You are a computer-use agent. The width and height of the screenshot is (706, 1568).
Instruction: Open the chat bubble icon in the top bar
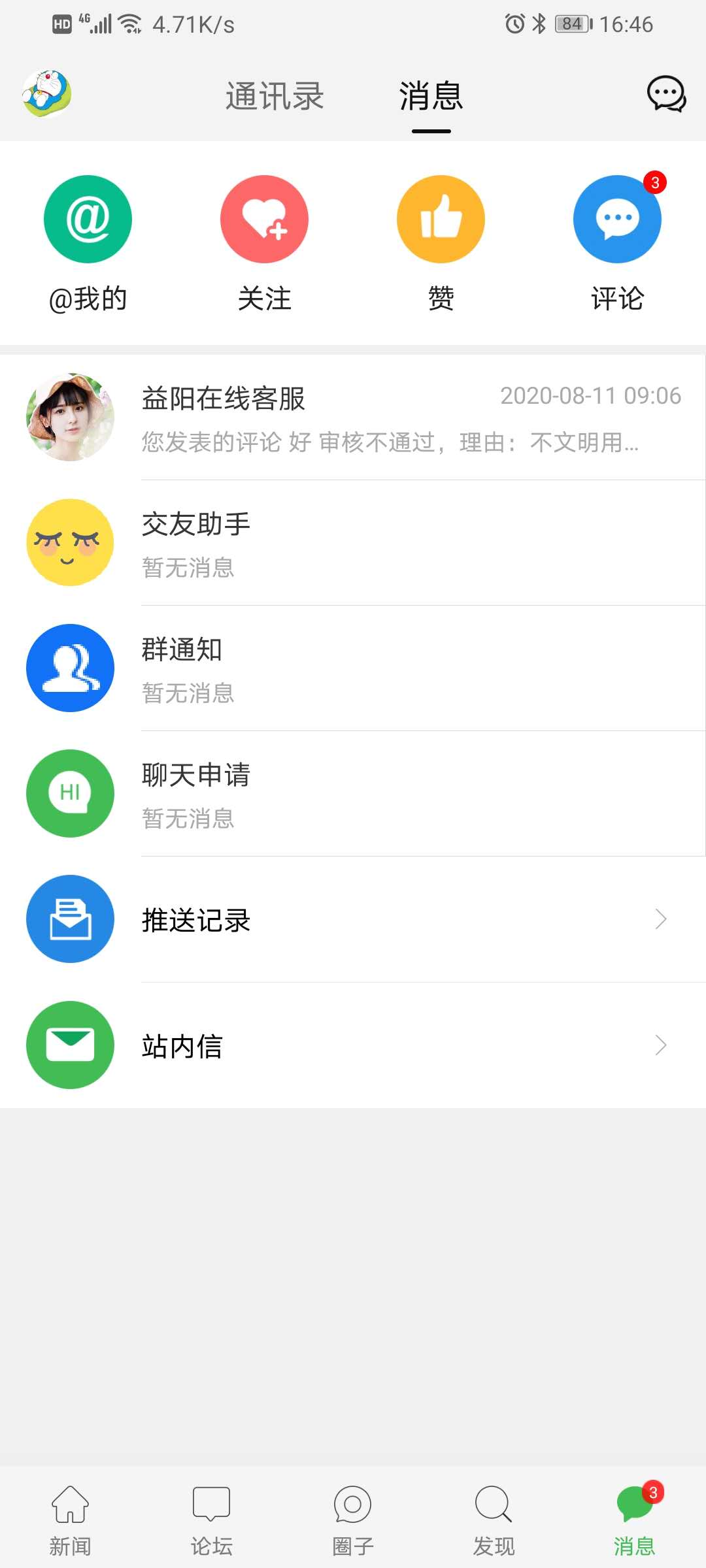click(666, 94)
